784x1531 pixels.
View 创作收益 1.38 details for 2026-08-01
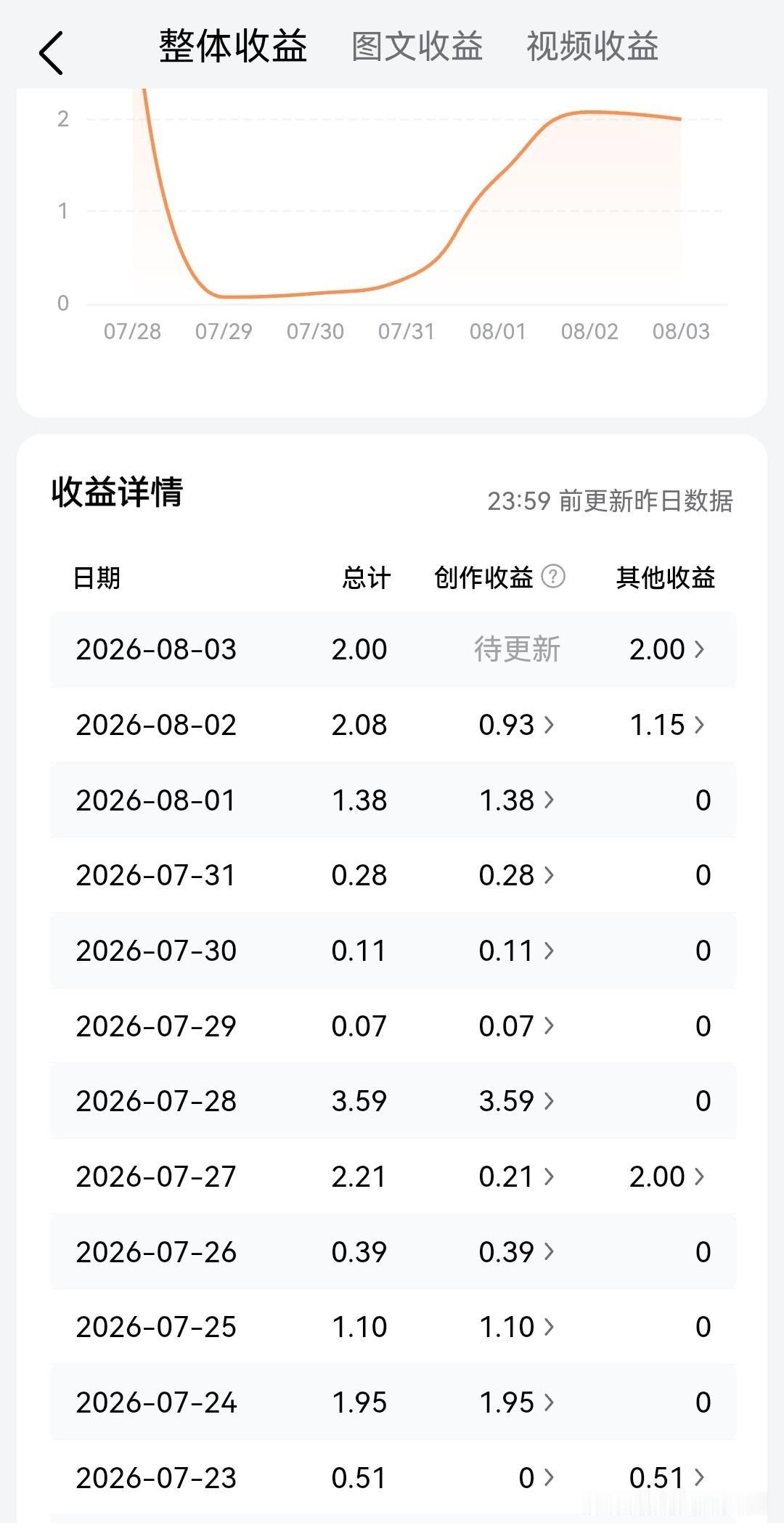click(x=516, y=800)
